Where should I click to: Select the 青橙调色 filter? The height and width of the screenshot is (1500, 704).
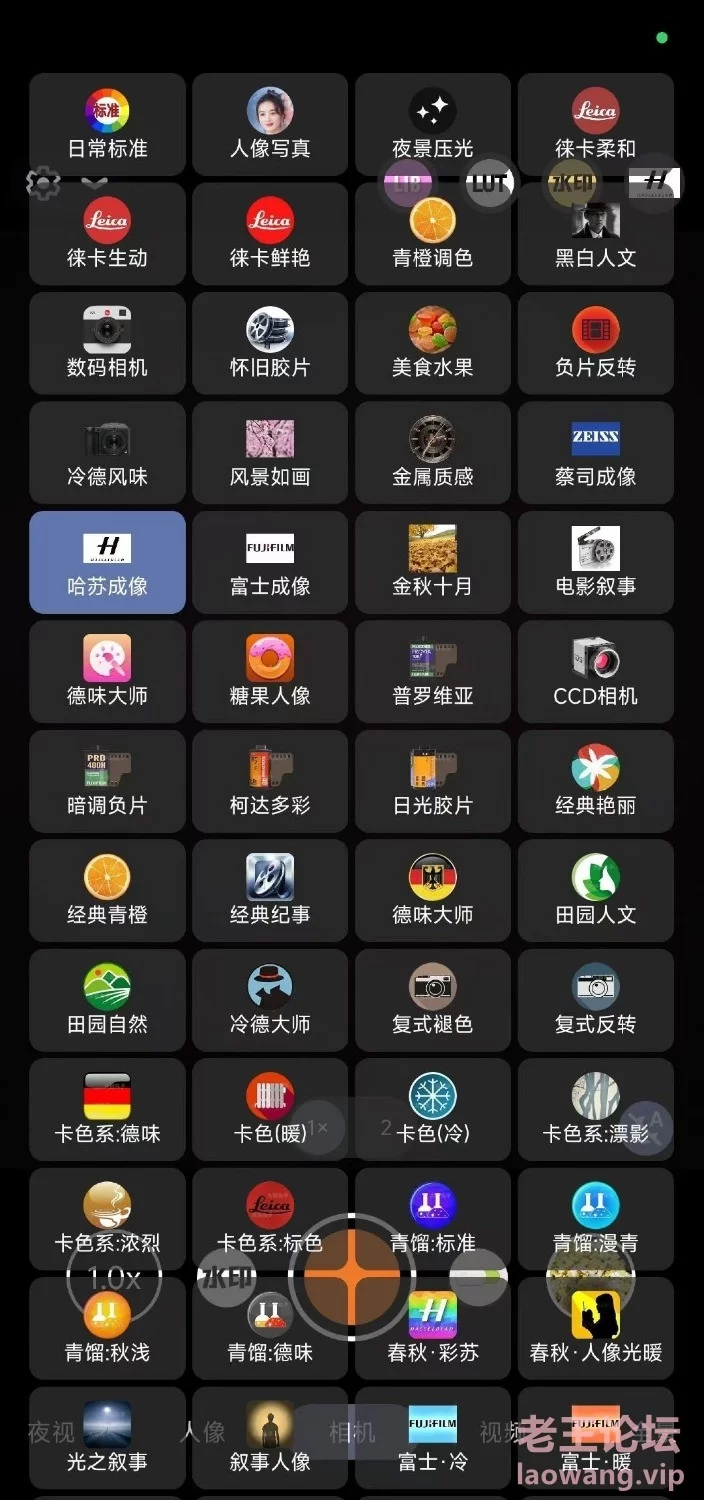[433, 233]
